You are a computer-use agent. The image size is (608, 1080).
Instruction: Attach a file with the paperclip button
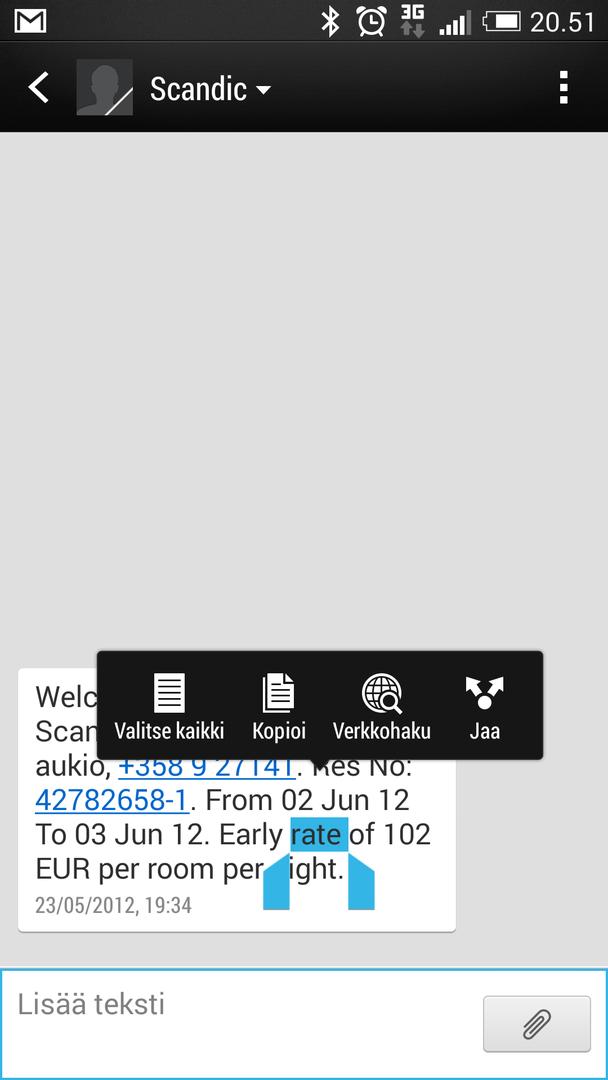(x=537, y=1024)
